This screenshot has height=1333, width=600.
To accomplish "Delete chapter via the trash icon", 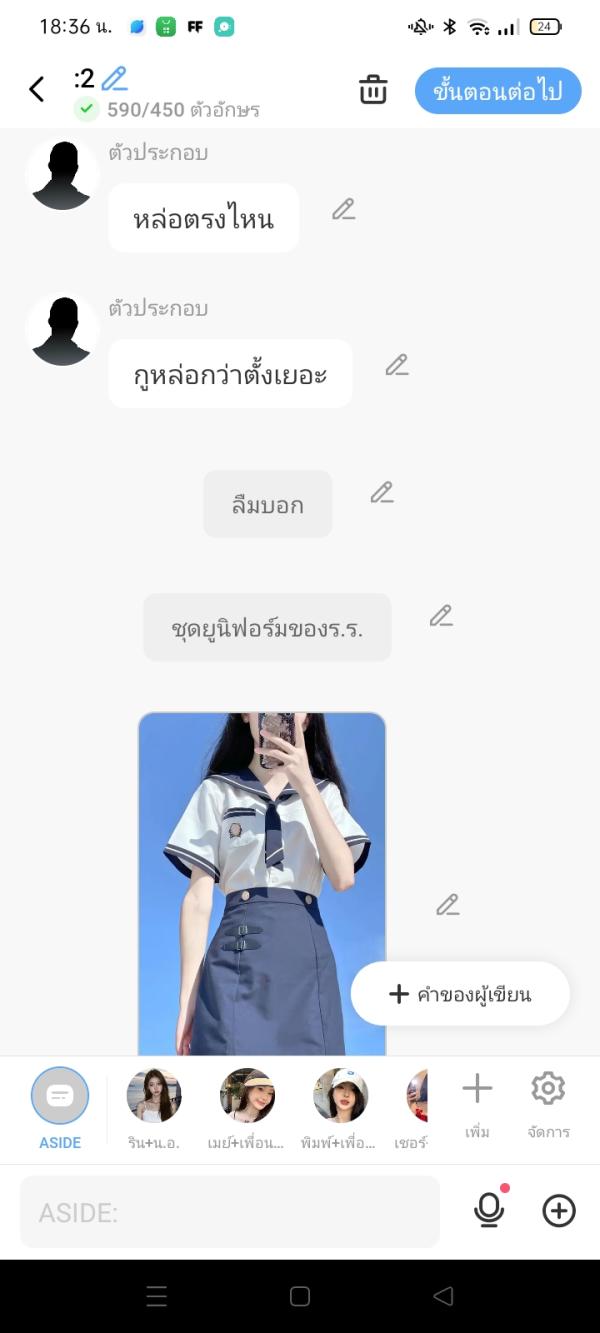I will point(373,90).
